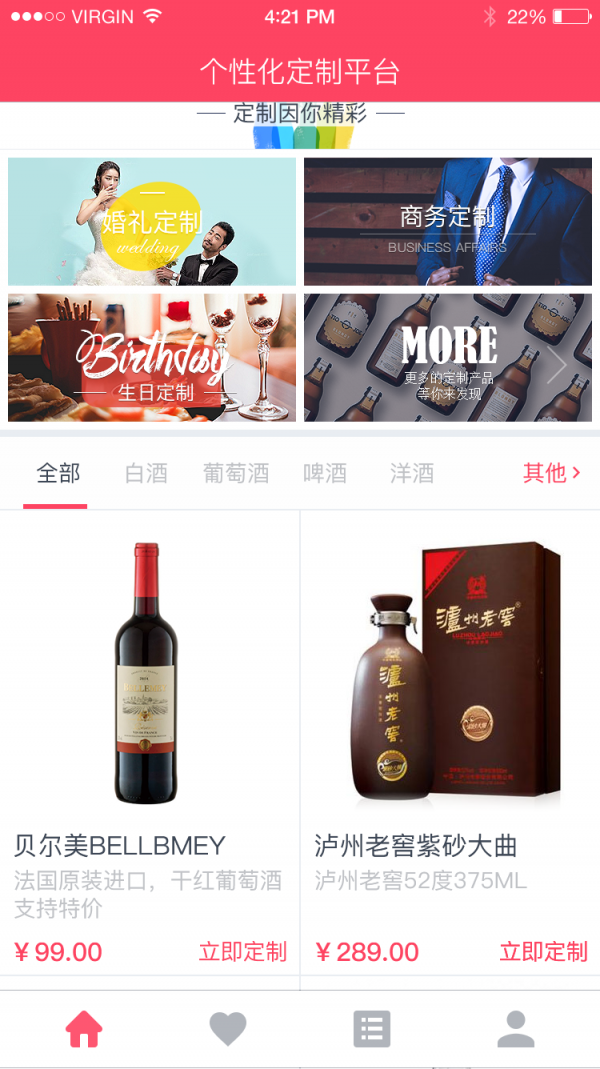This screenshot has height=1069, width=600.
Task: Switch to the 葡萄酒 tab
Action: (x=236, y=473)
